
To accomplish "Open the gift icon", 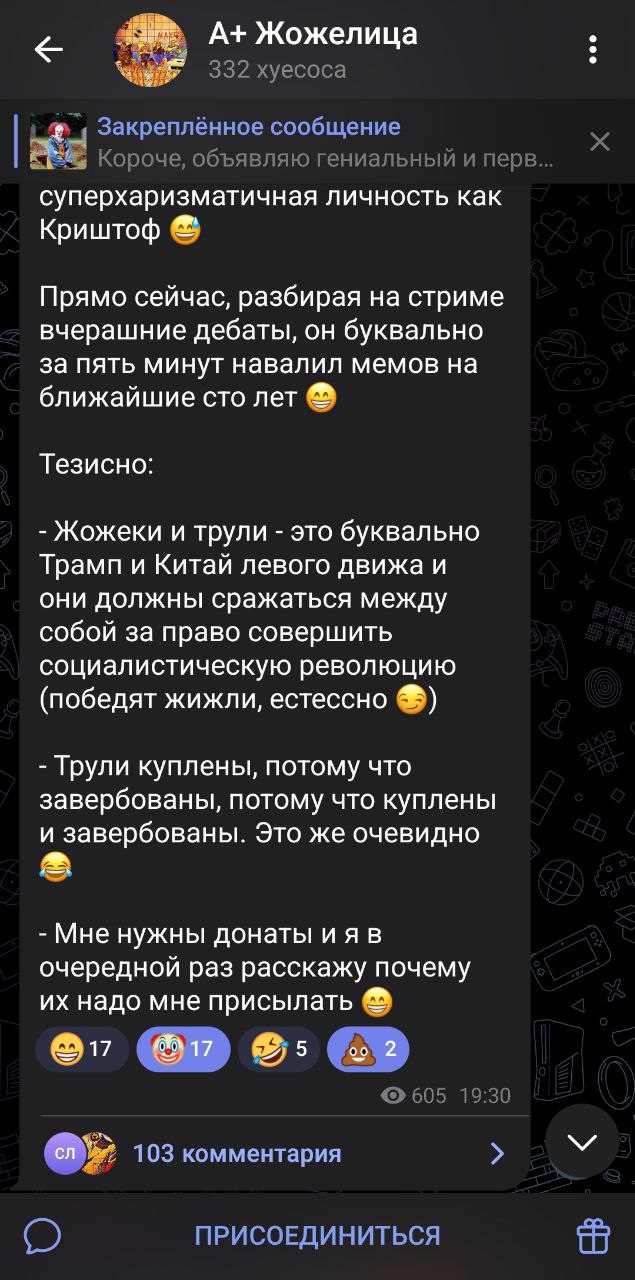I will click(593, 1236).
